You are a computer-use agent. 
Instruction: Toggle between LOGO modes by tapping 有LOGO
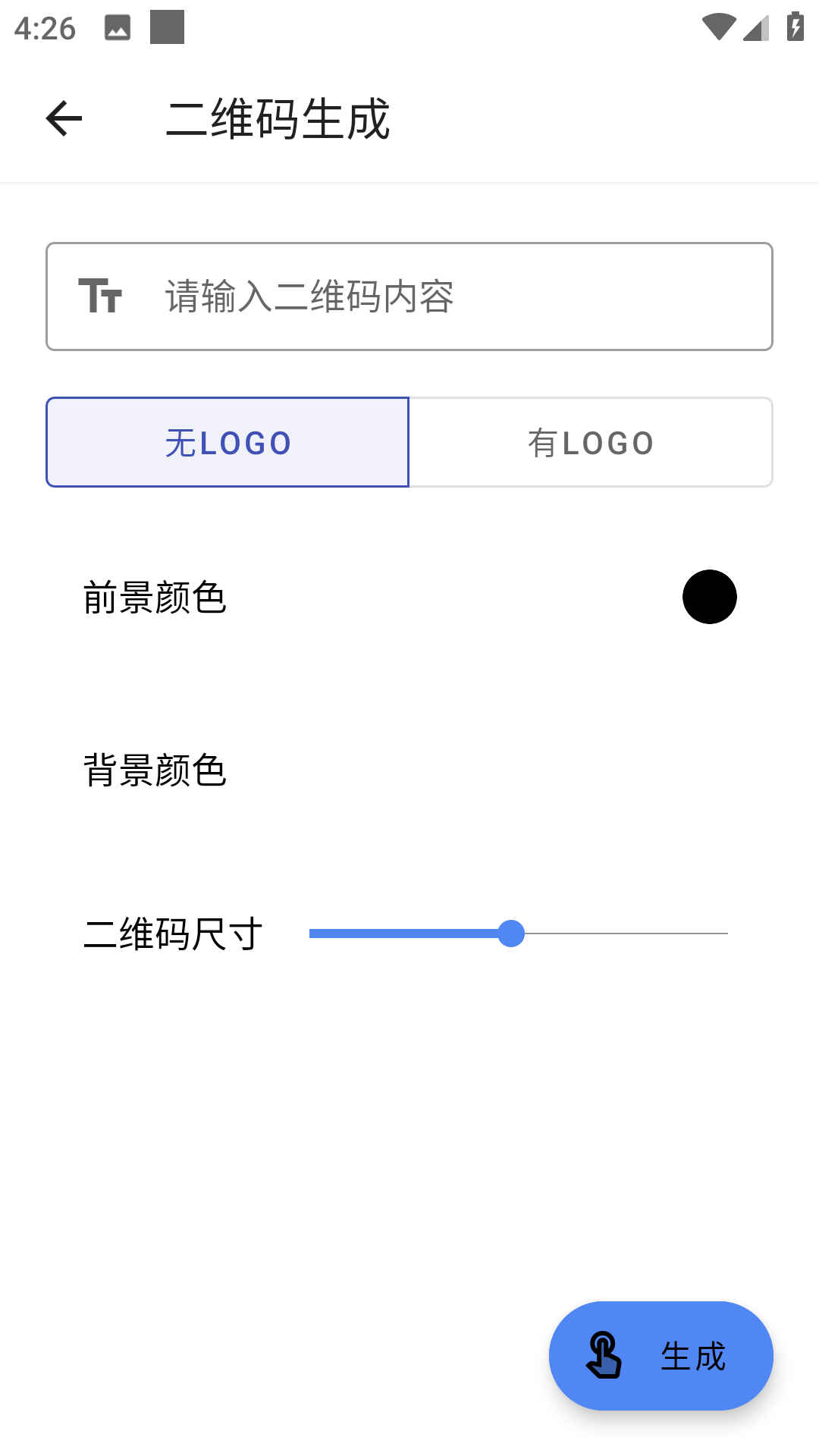[590, 441]
